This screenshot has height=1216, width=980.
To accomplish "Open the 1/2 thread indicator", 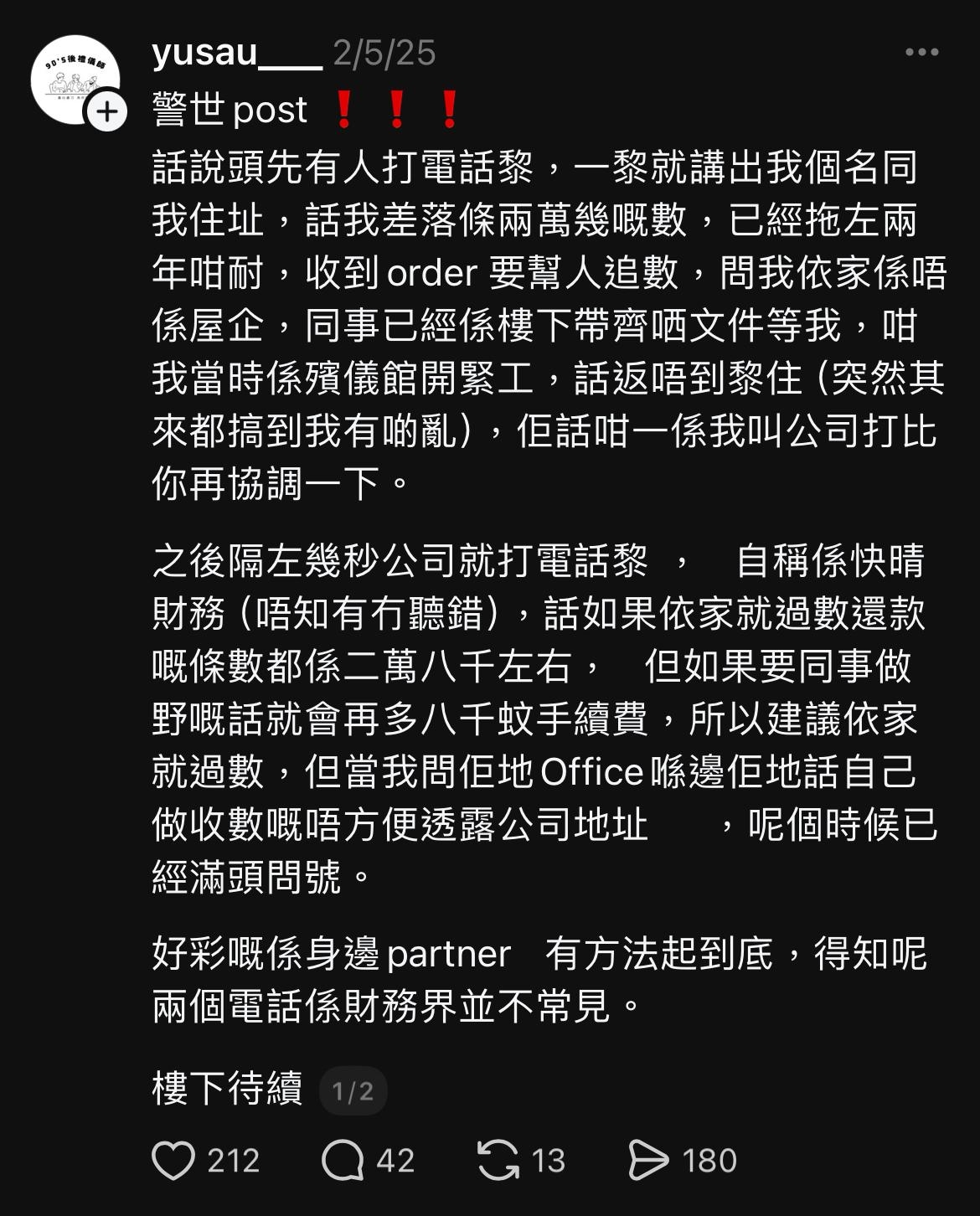I will tap(353, 1091).
